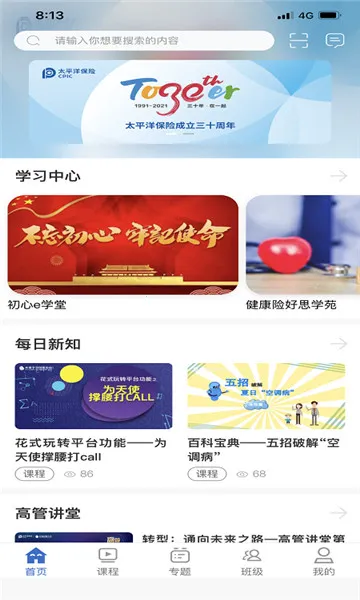Image resolution: width=360 pixels, height=600 pixels.
Task: Open the 太平洋保险成立三十周年 banner
Action: click(180, 102)
